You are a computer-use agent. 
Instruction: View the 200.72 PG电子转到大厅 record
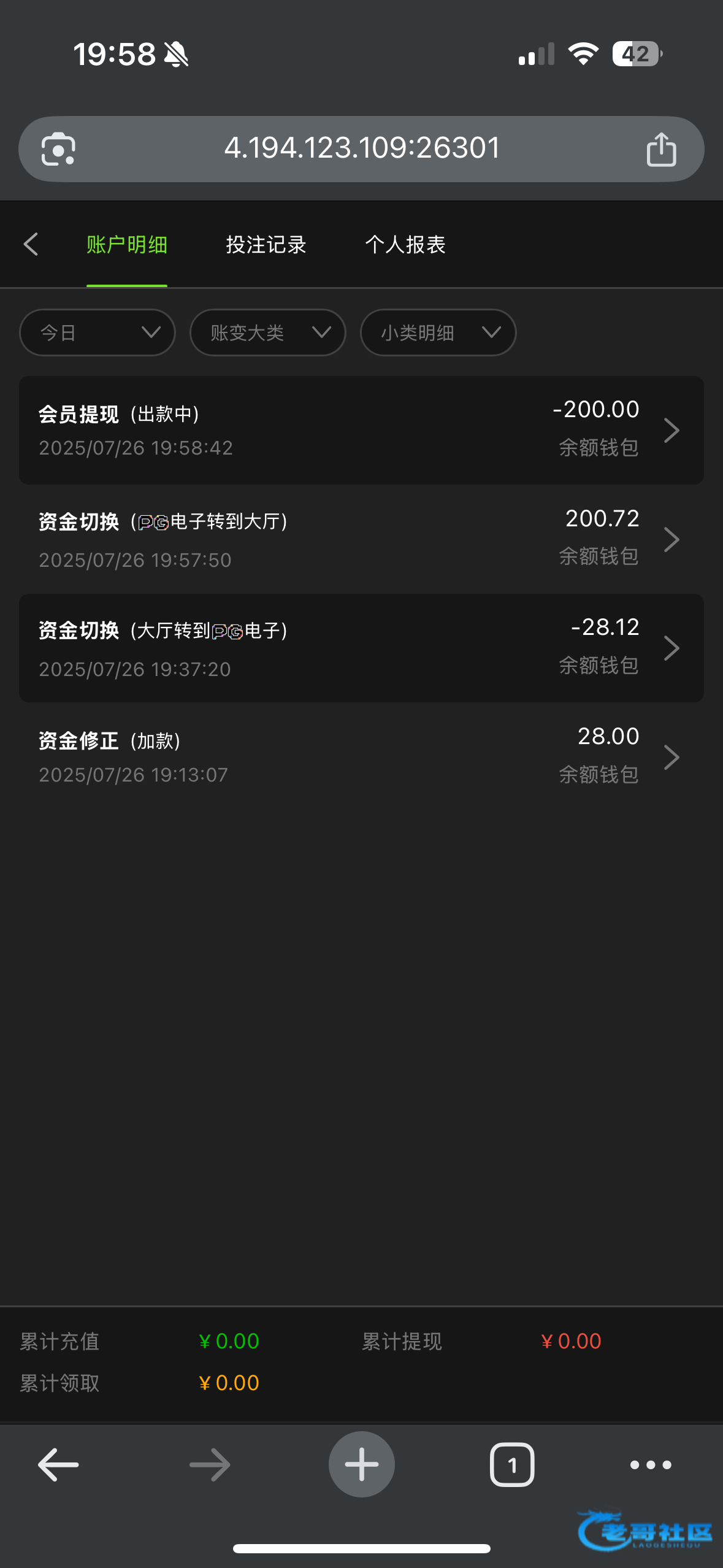(x=361, y=539)
